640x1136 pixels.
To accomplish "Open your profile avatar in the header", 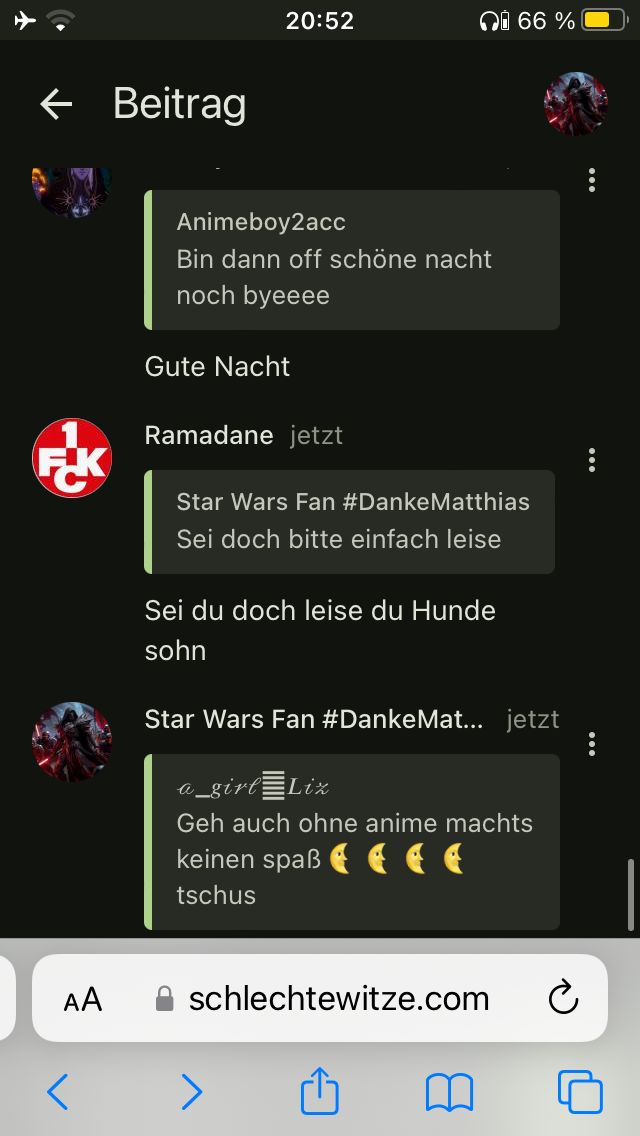I will click(x=575, y=104).
